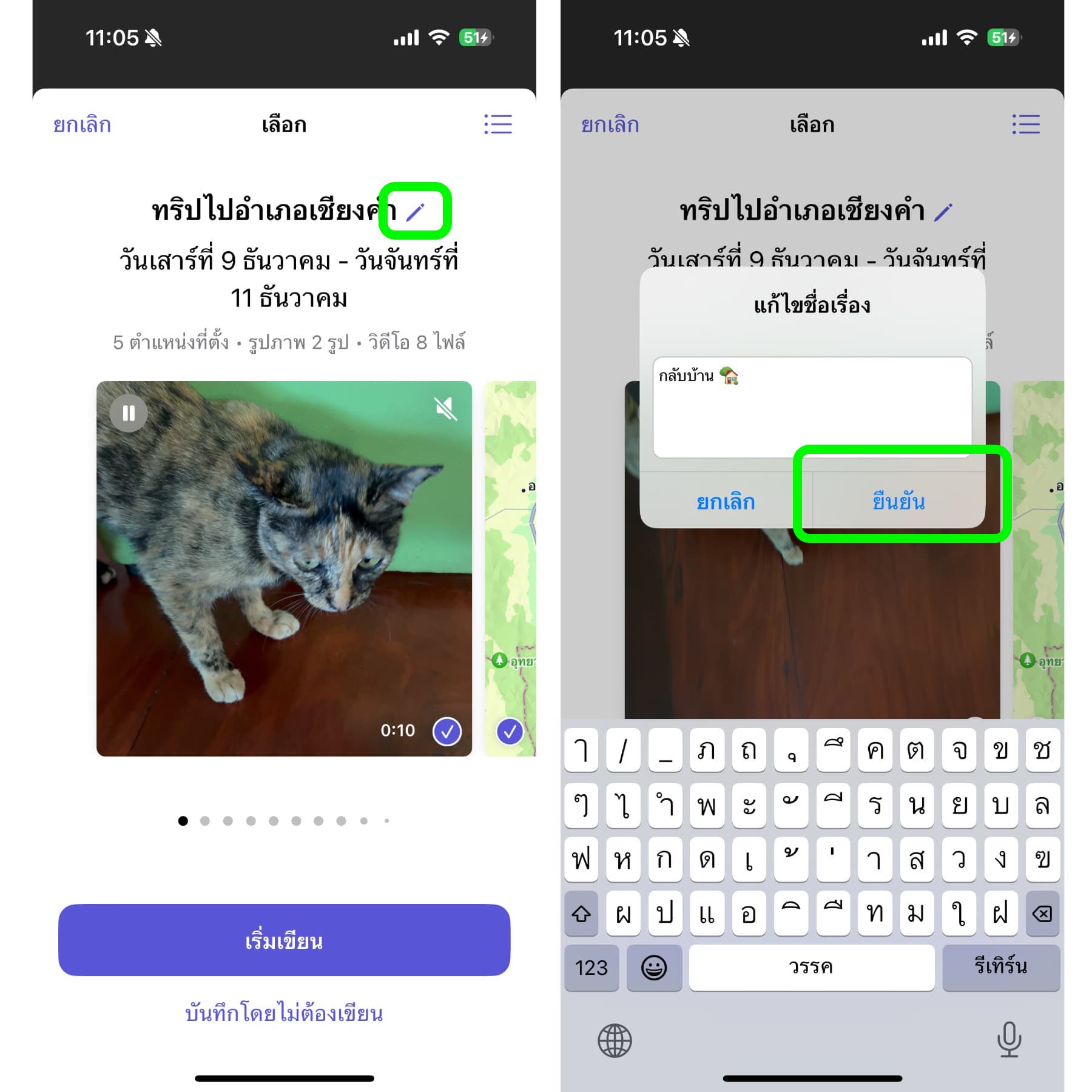Viewport: 1092px width, 1092px height.
Task: Start dictation with the microphone icon
Action: click(x=1009, y=1040)
